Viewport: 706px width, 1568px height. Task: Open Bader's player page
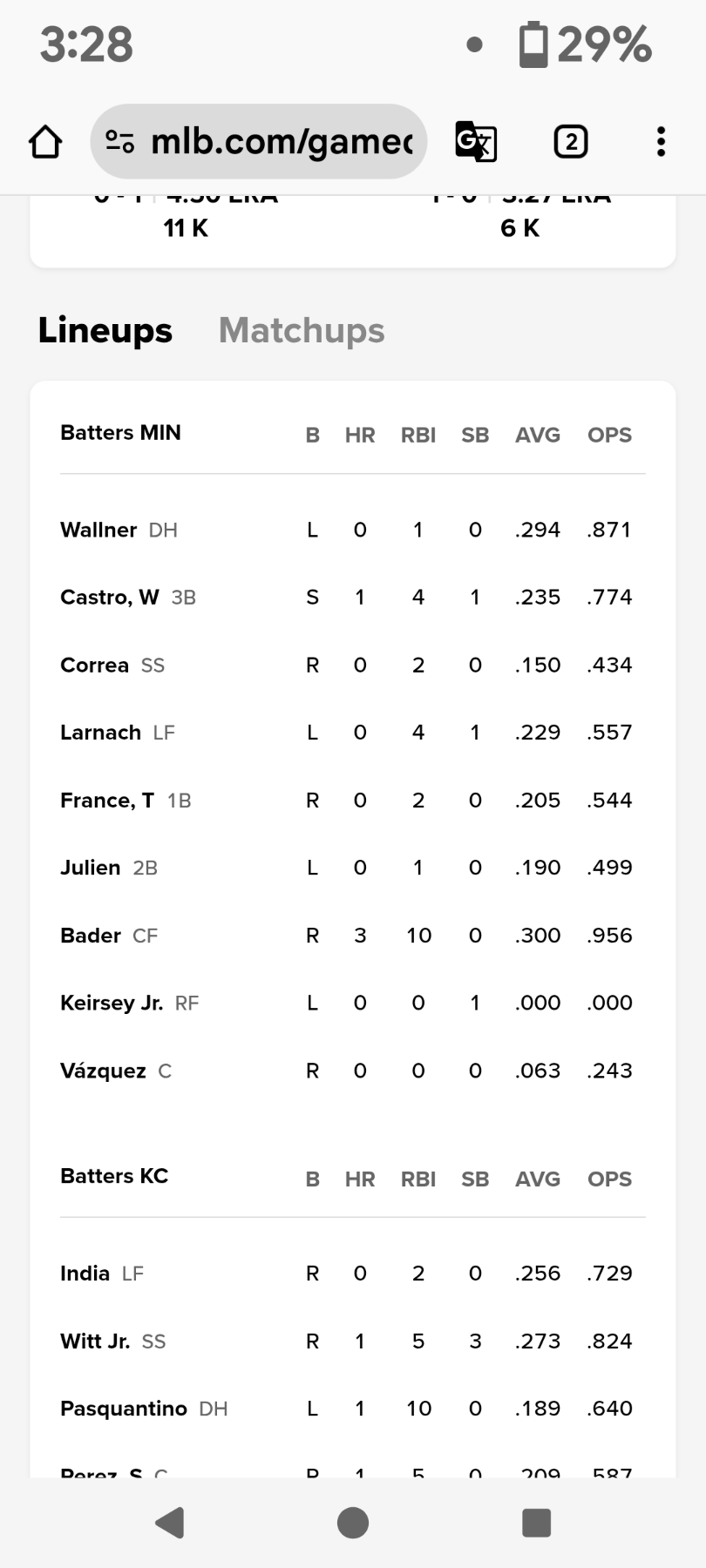click(x=91, y=936)
